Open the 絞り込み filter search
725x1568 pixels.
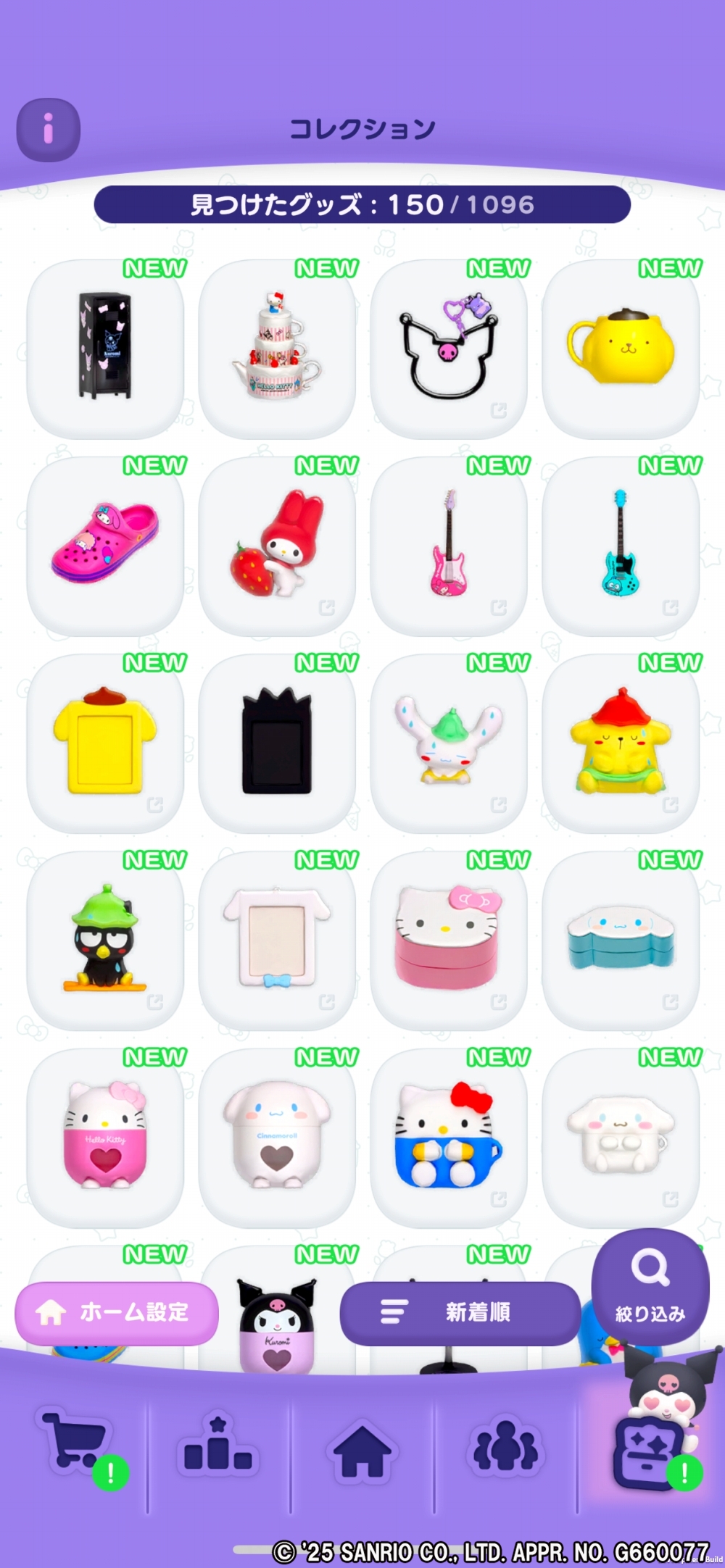pyautogui.click(x=650, y=1285)
